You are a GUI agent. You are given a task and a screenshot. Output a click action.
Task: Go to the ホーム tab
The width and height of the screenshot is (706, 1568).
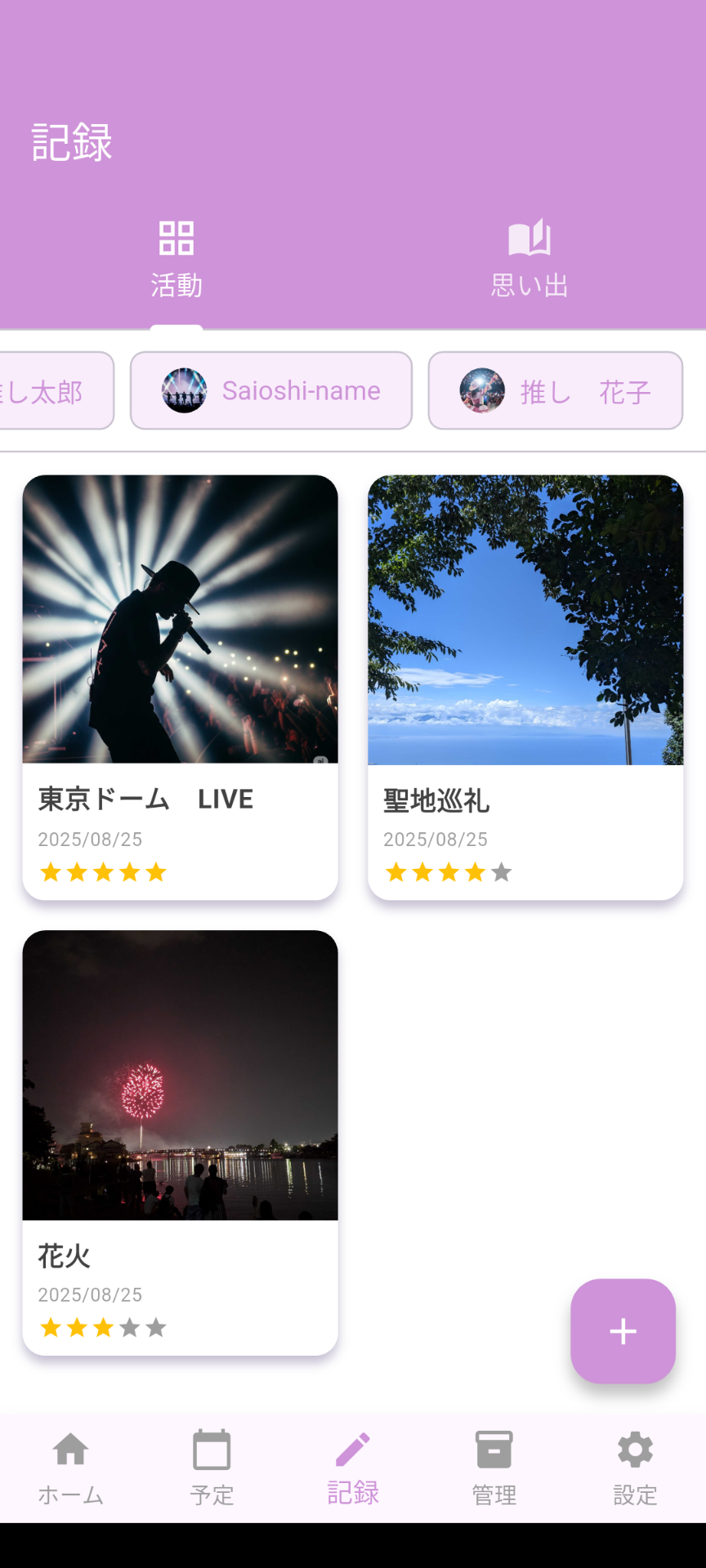click(x=71, y=1468)
